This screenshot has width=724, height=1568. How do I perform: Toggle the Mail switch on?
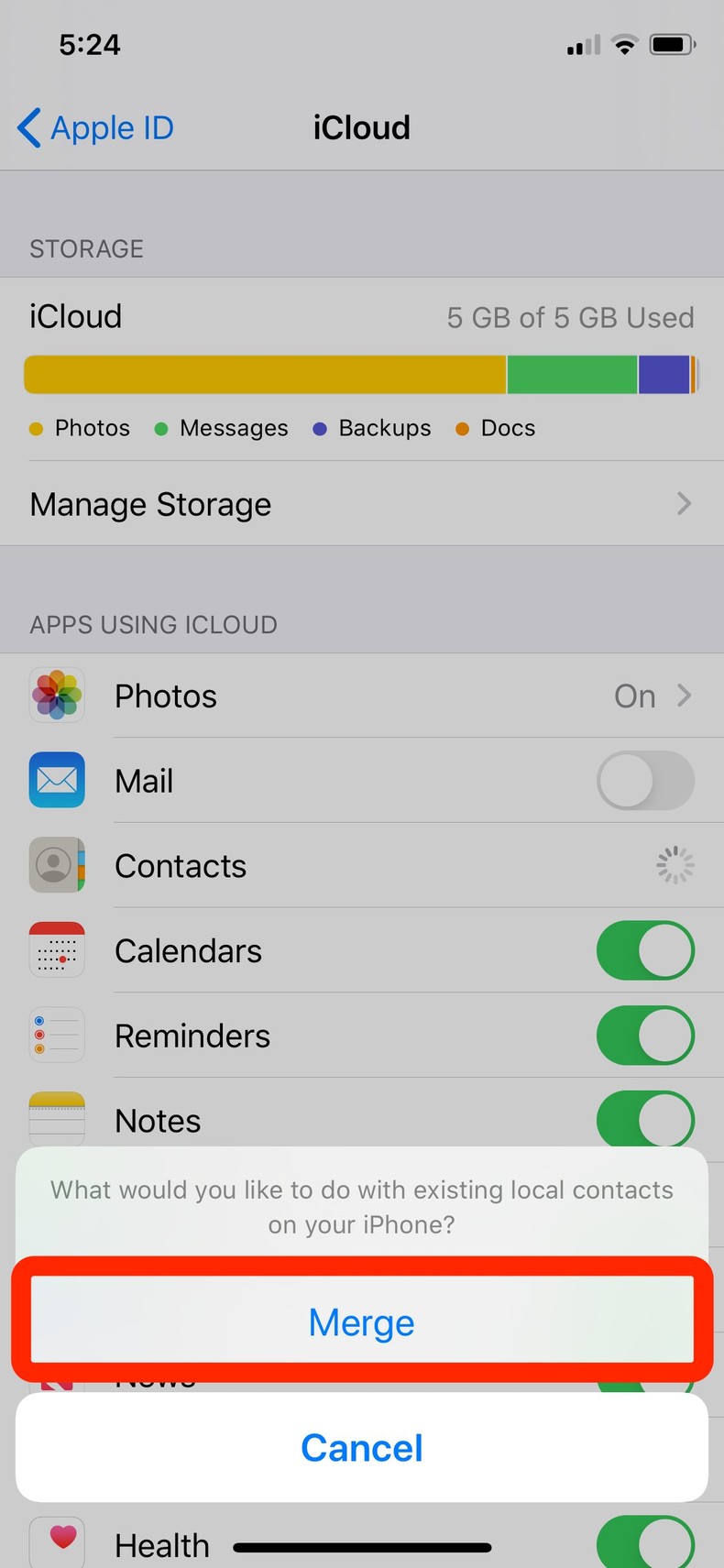645,781
